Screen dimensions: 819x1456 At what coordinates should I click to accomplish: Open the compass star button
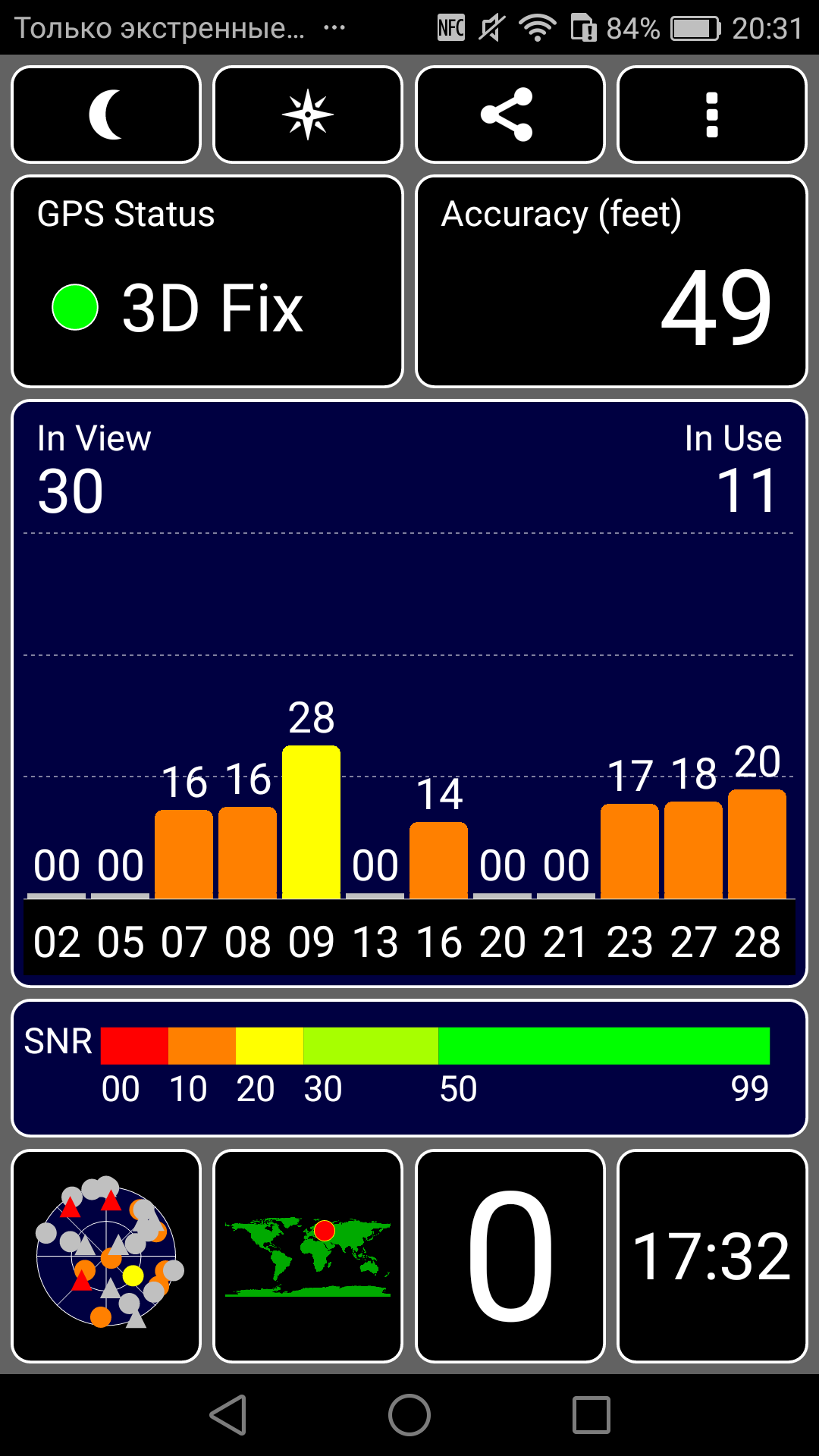tap(308, 115)
